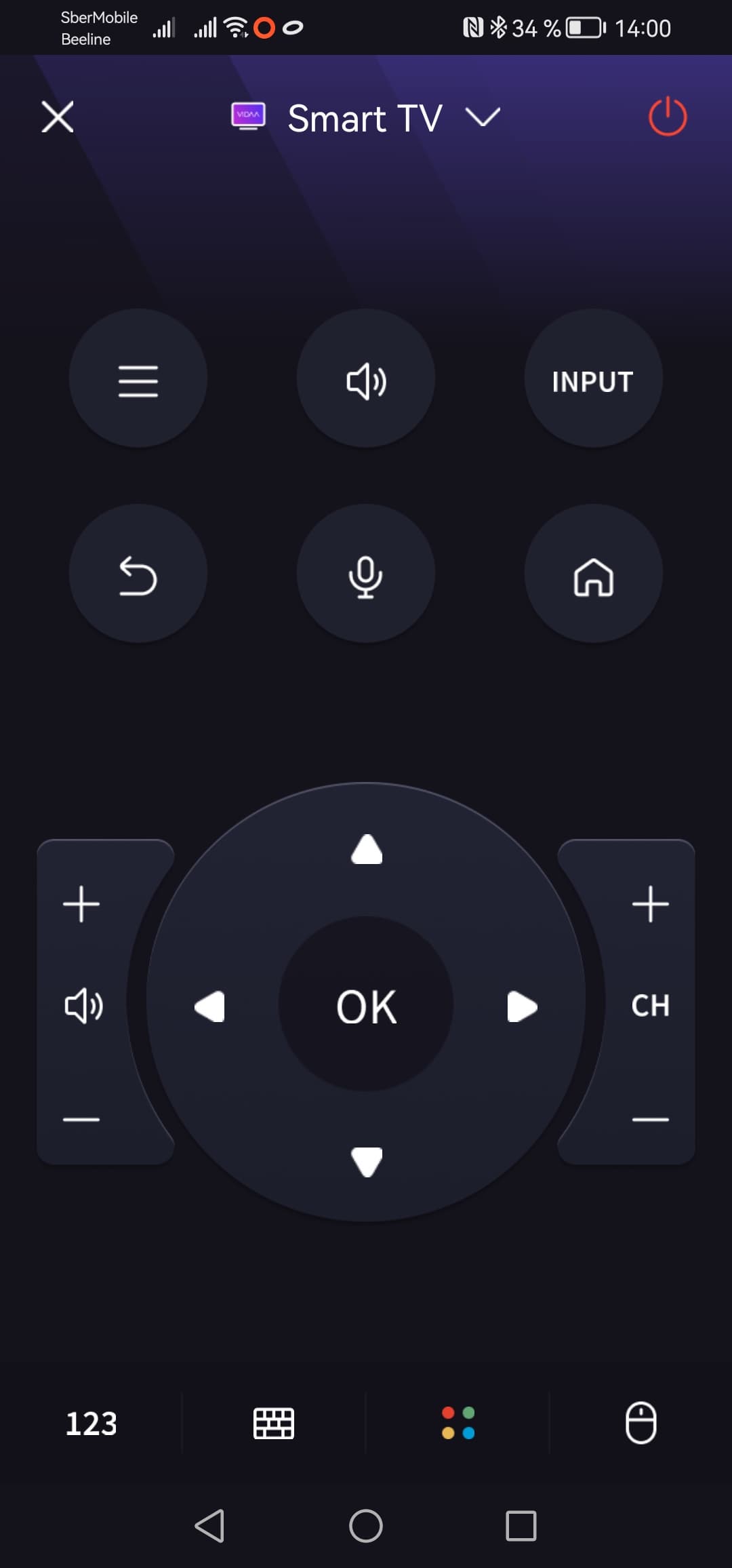Viewport: 732px width, 1568px height.
Task: Expand the Smart TV device dropdown
Action: pos(482,117)
